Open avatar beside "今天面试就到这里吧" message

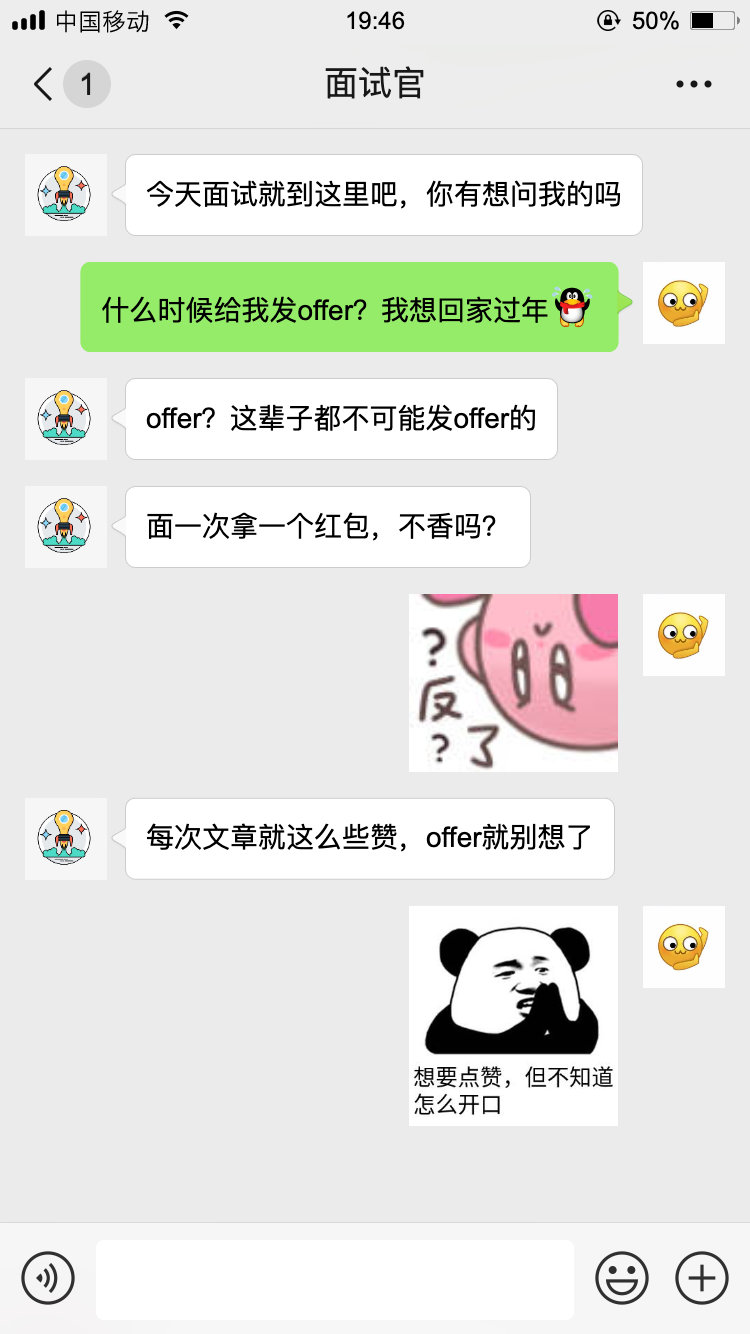tap(66, 195)
